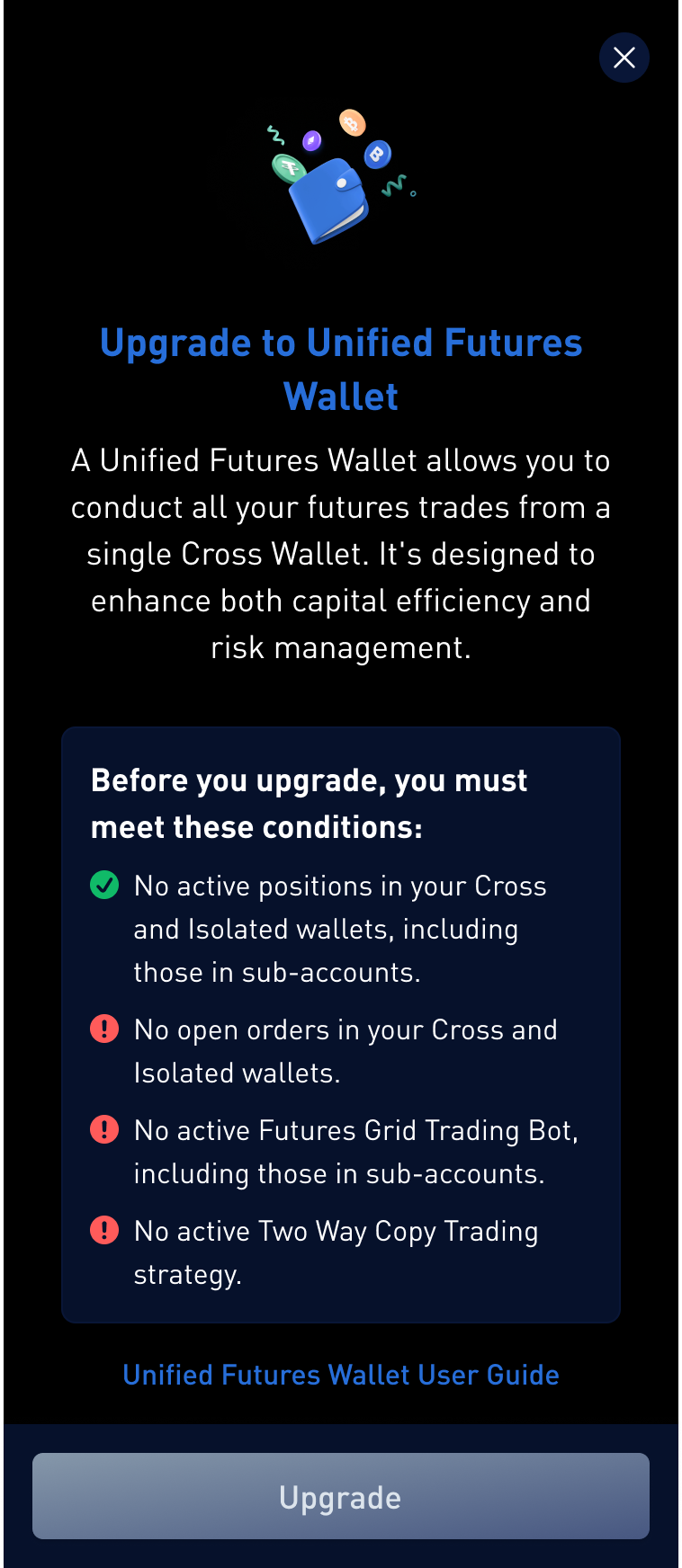Select the Upgrade to Unified Futures Wallet title
Image resolution: width=682 pixels, height=1568 pixels.
pos(341,369)
